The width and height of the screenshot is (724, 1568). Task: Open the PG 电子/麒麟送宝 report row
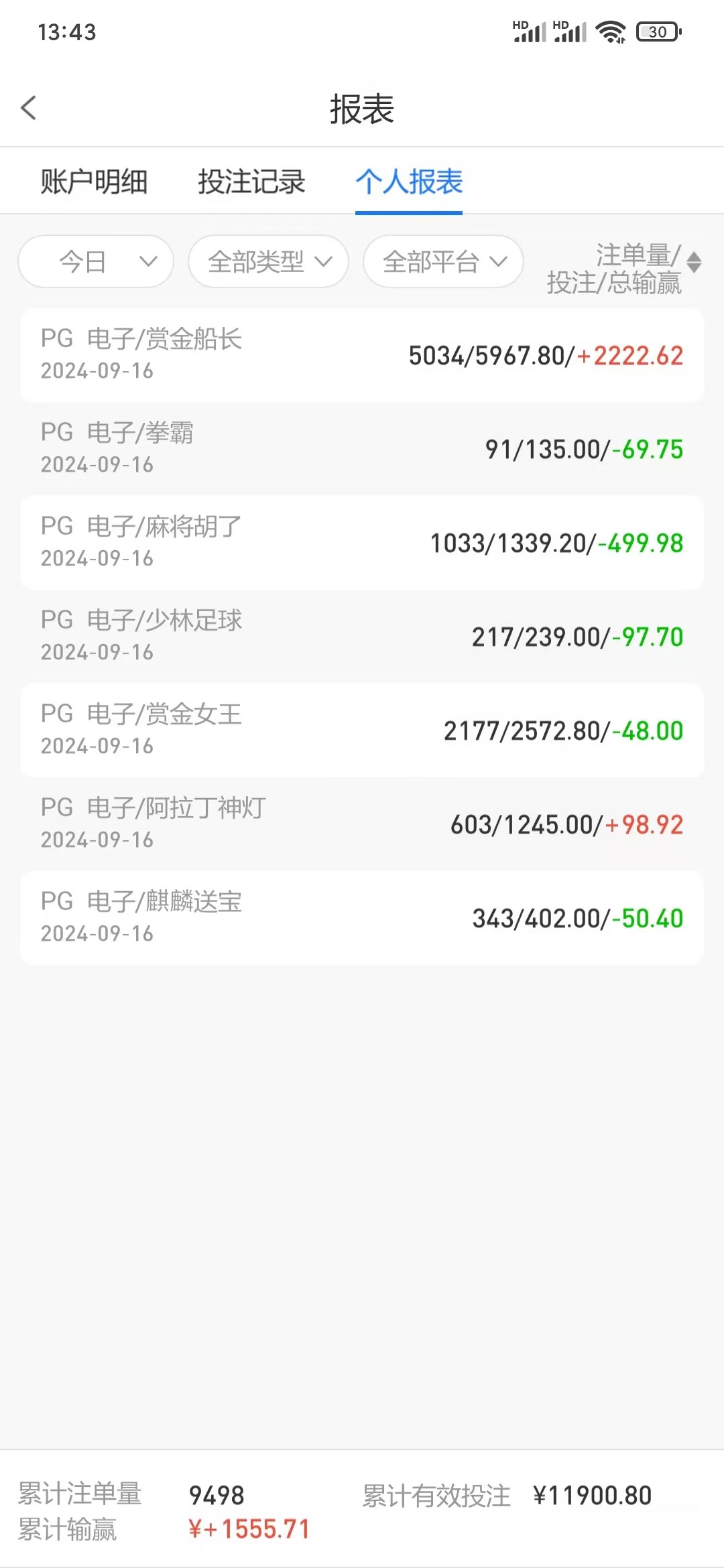click(x=362, y=918)
